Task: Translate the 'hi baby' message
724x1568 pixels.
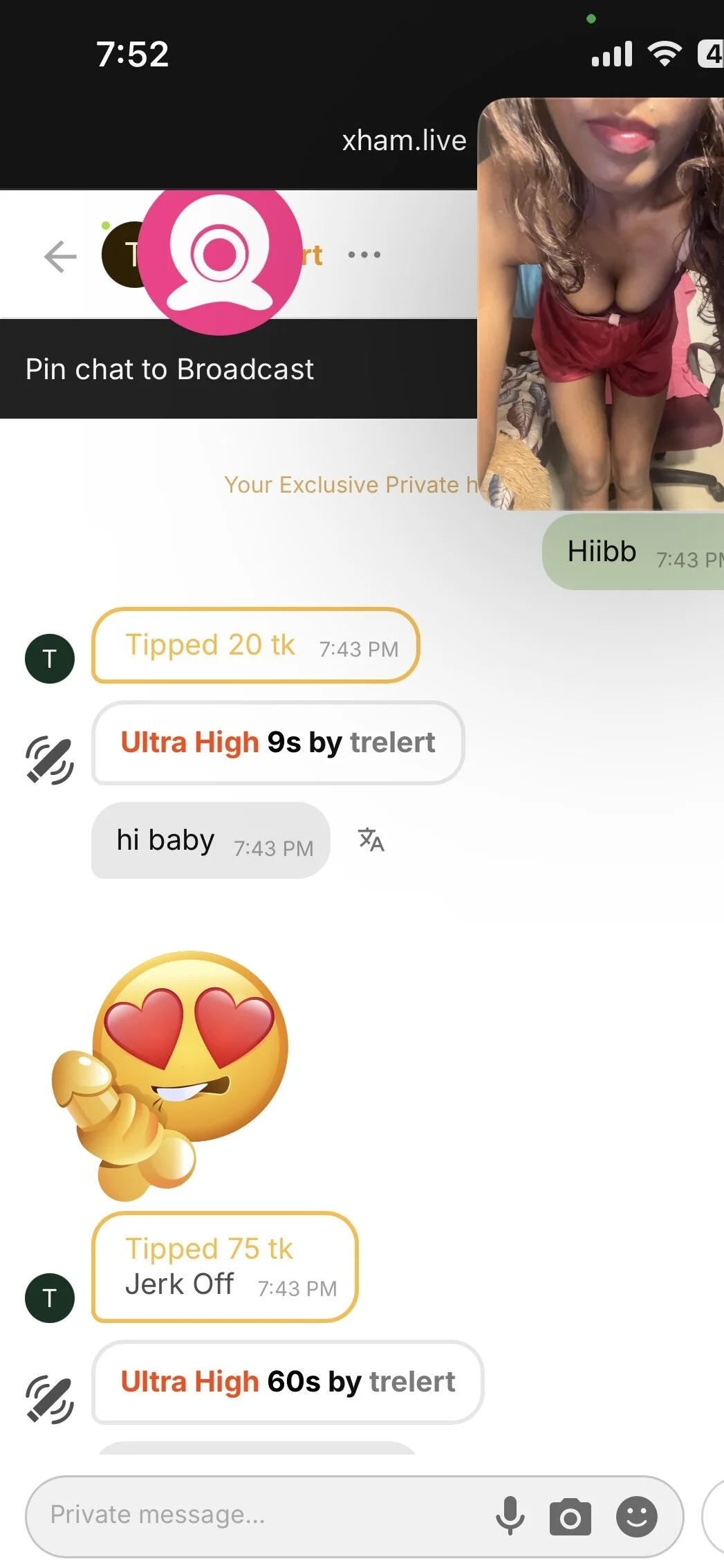Action: click(x=371, y=840)
